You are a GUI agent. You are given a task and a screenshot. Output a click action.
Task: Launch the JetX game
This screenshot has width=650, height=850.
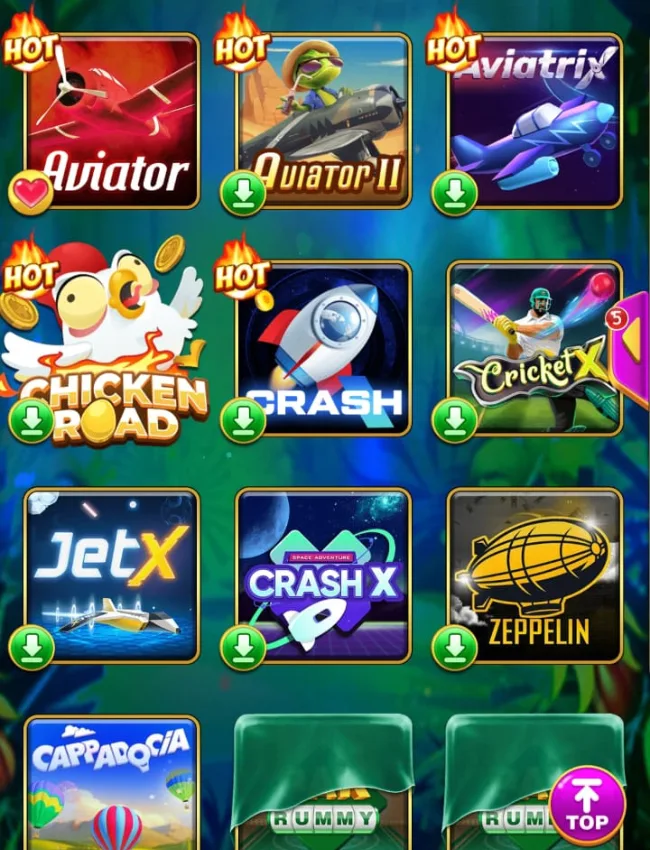click(112, 573)
